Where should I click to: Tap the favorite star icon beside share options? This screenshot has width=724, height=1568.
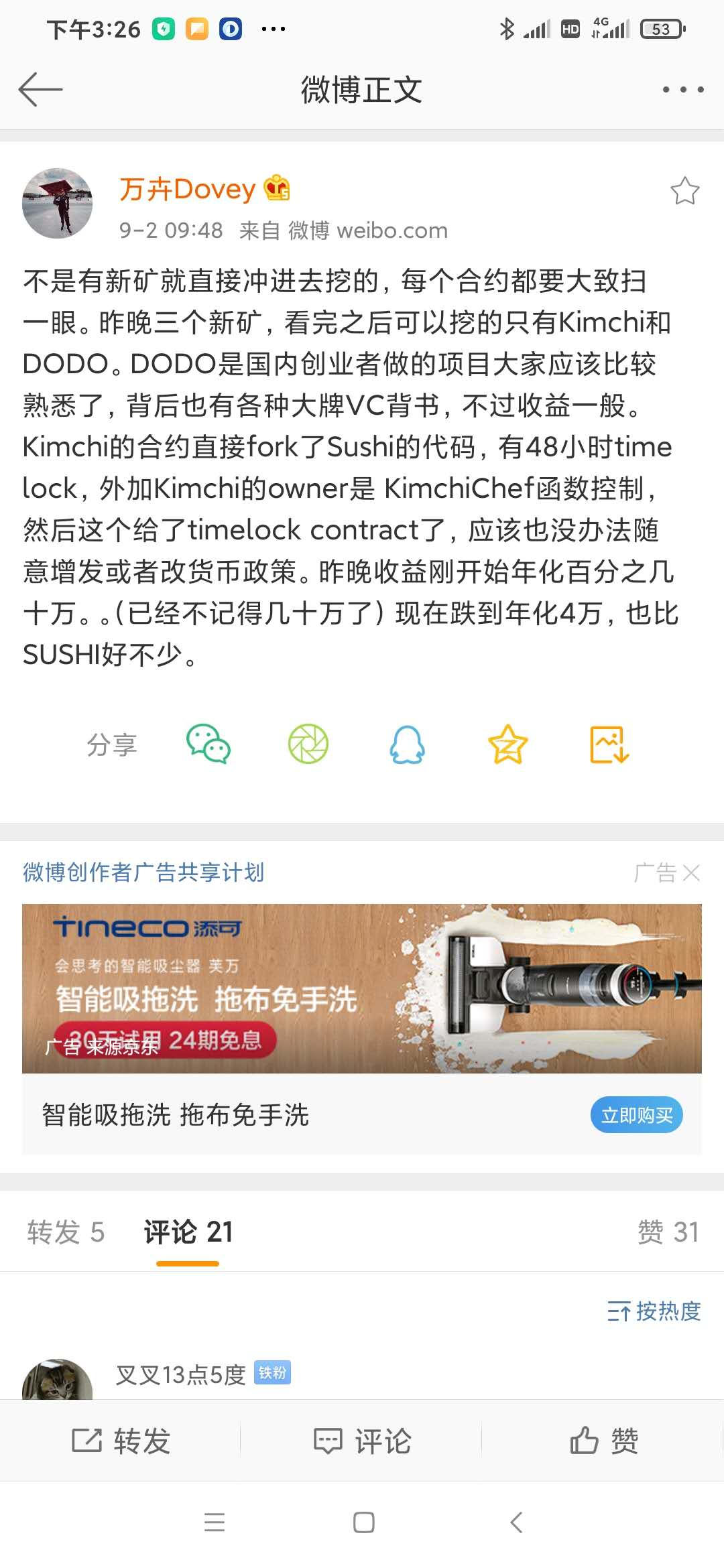pos(507,744)
